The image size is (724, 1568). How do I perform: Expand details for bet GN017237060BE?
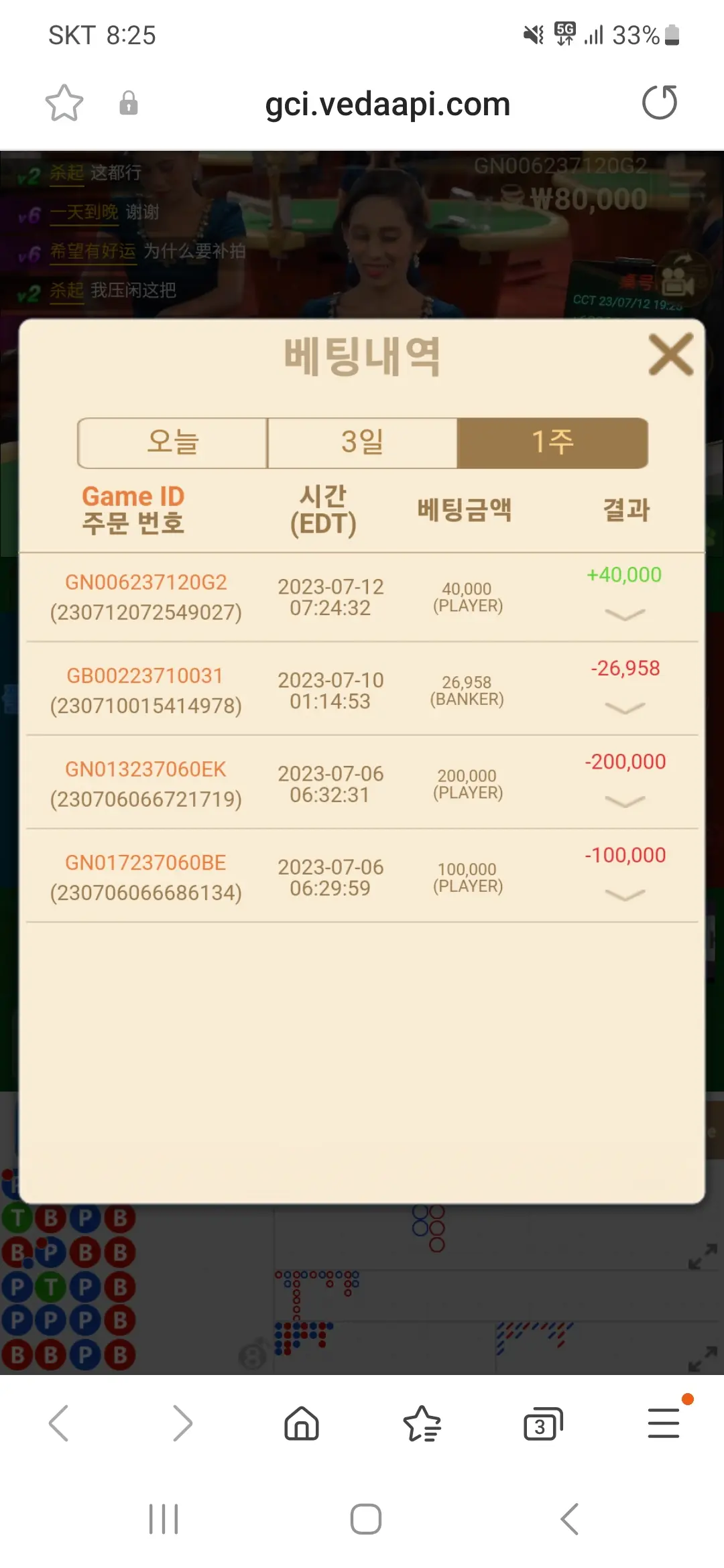point(625,895)
